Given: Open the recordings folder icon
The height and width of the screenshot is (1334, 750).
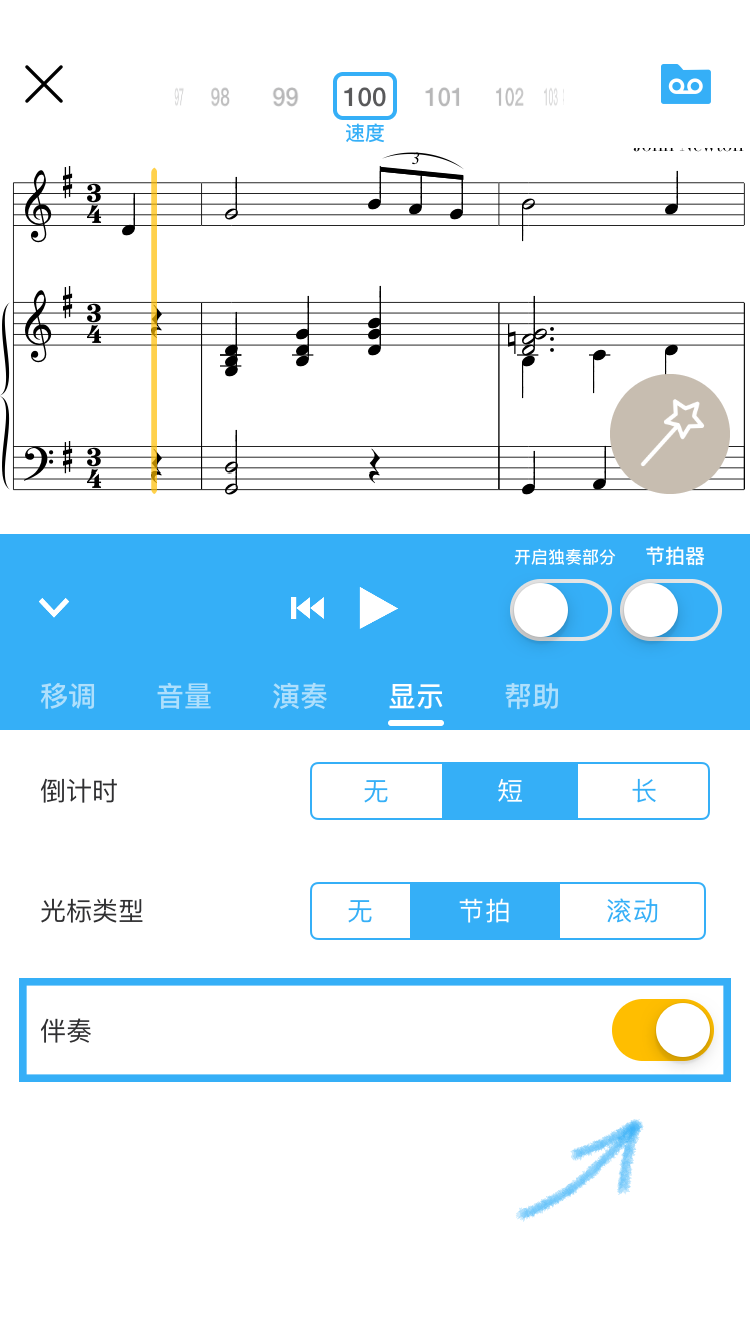Looking at the screenshot, I should click(685, 84).
